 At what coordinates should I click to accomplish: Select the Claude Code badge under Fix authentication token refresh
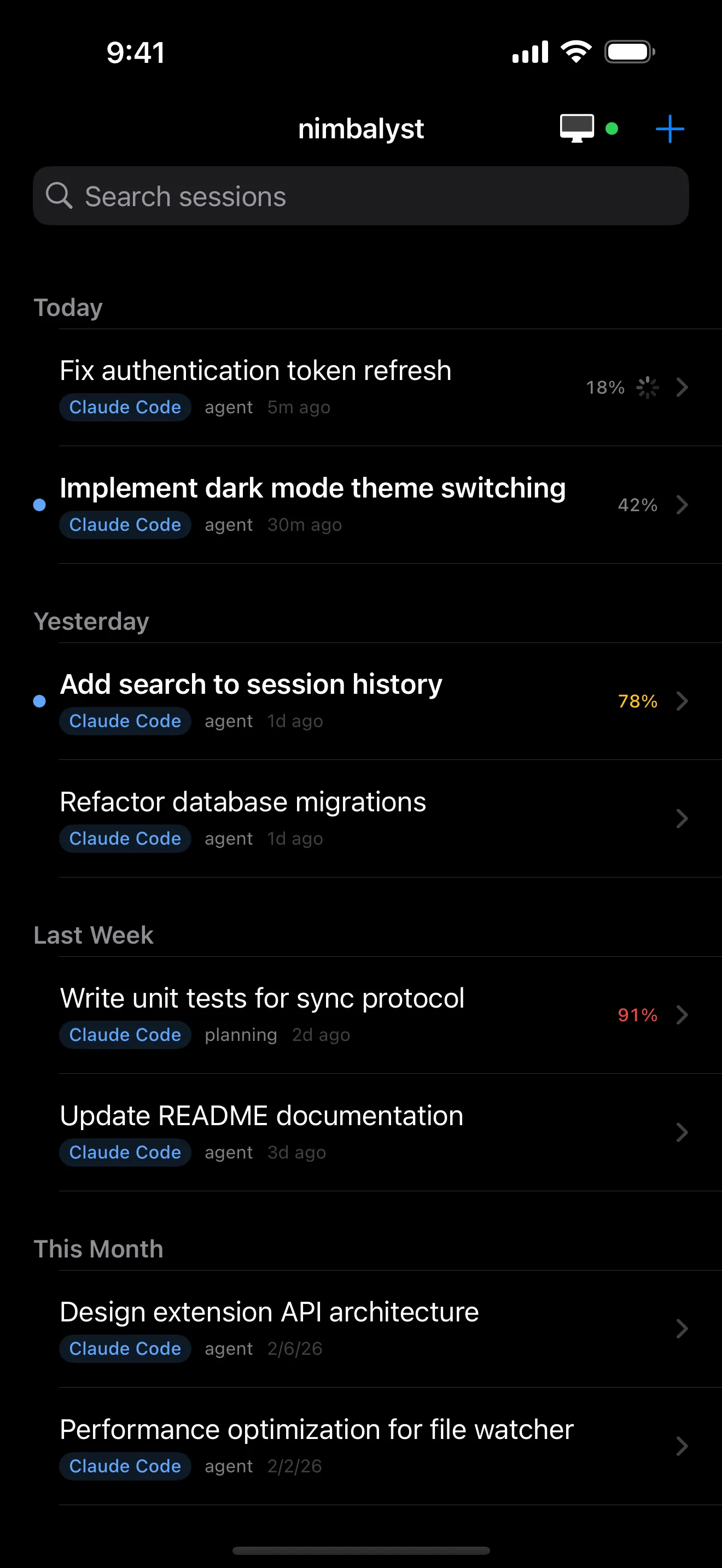[x=125, y=407]
